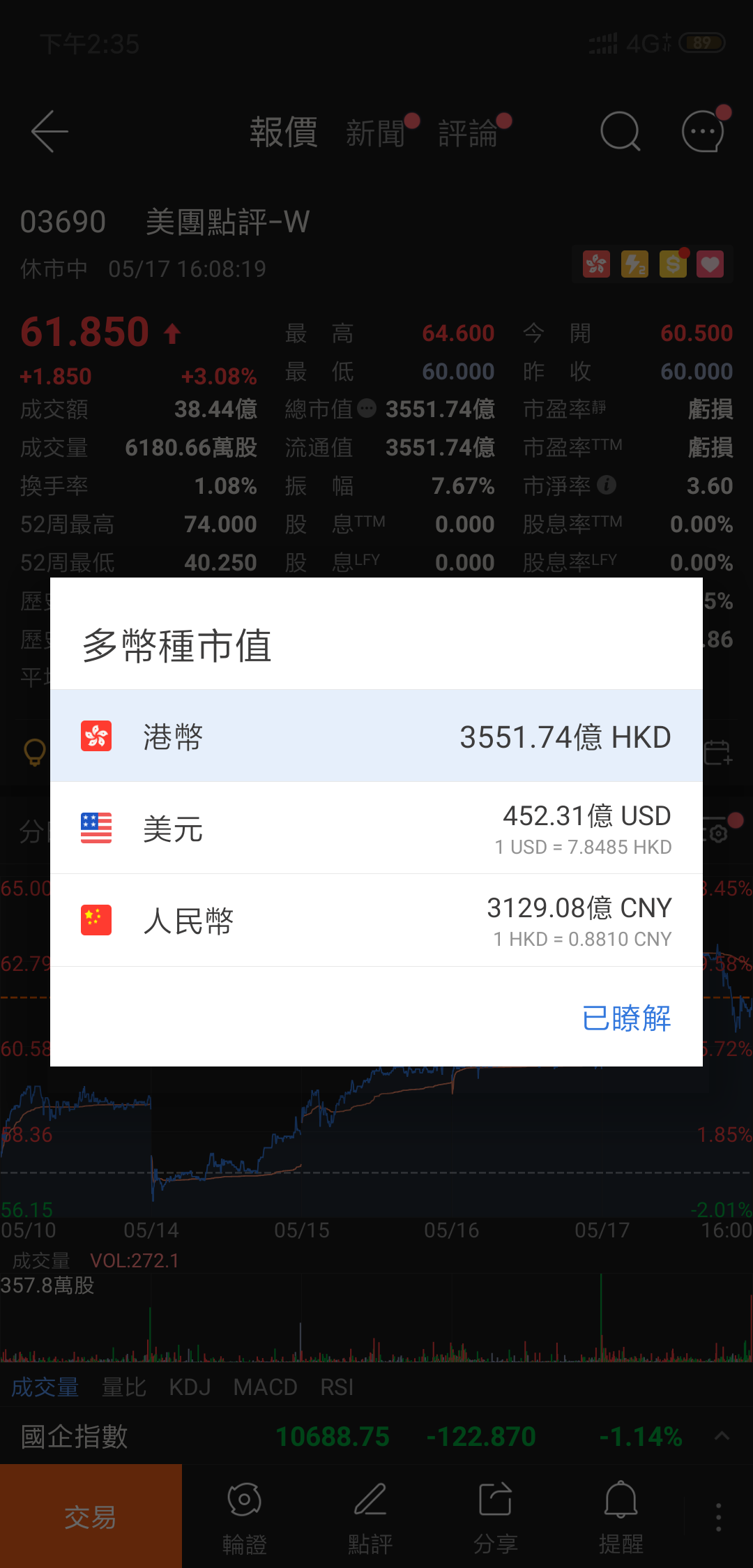Open the search function
The image size is (753, 1568).
coord(619,133)
